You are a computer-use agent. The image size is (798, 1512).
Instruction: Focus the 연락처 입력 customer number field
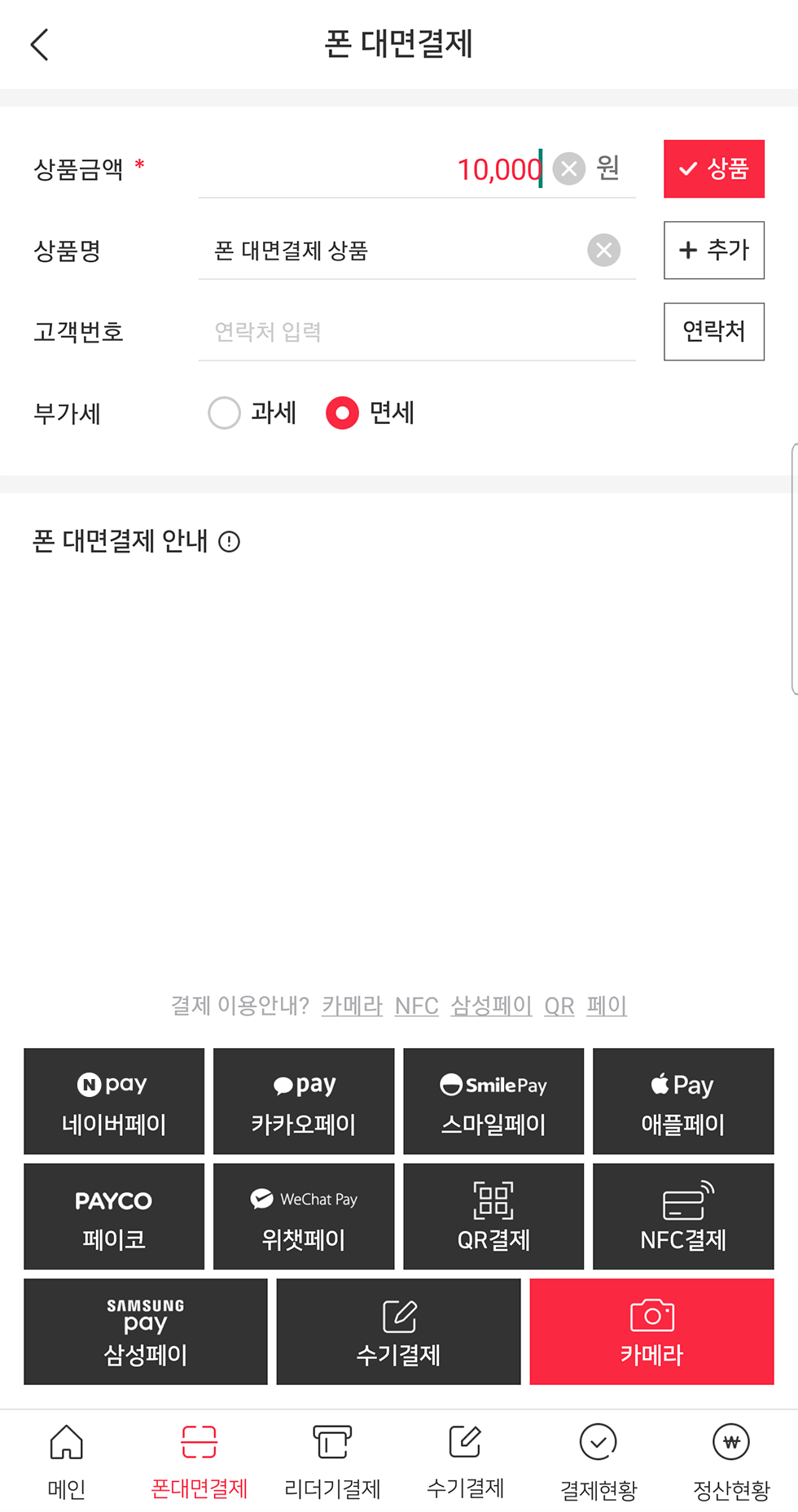point(415,332)
